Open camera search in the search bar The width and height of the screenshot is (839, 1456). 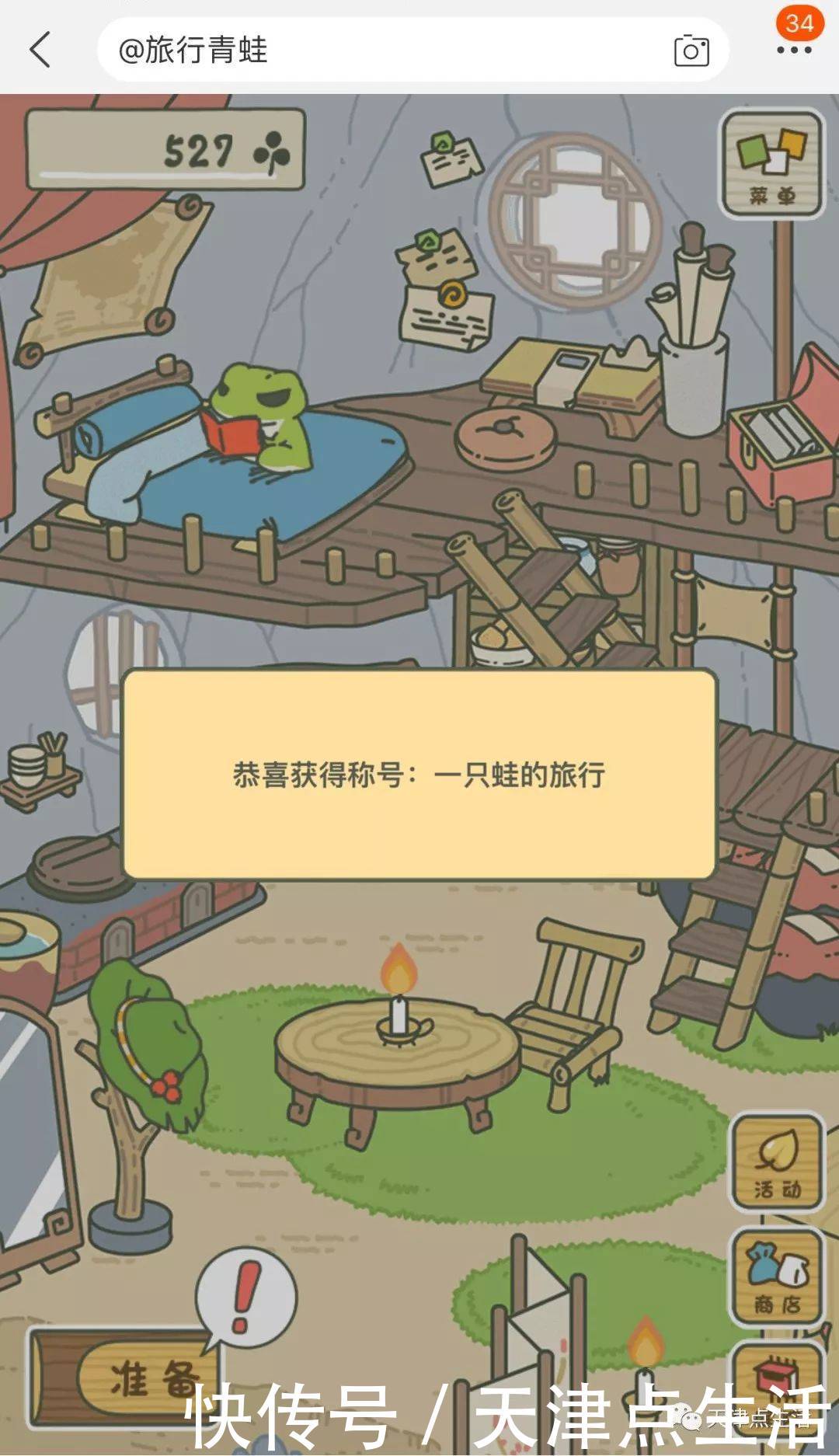coord(691,51)
